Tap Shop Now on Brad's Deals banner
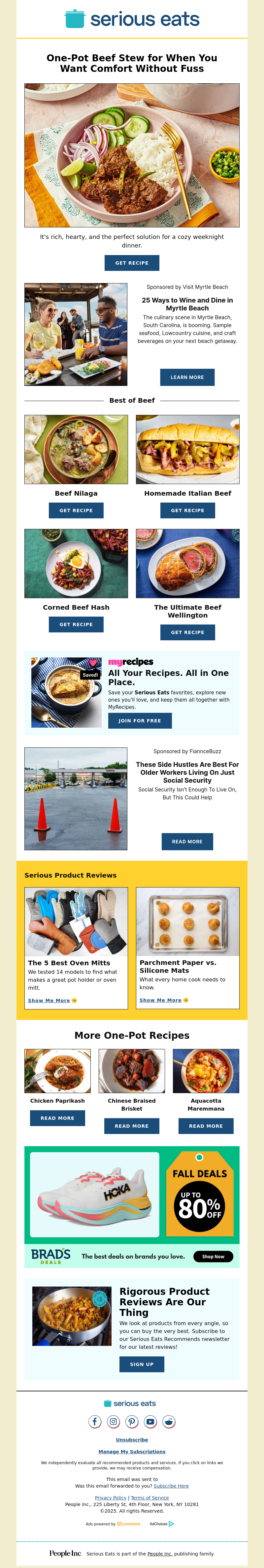The height and width of the screenshot is (1568, 264). [213, 1256]
